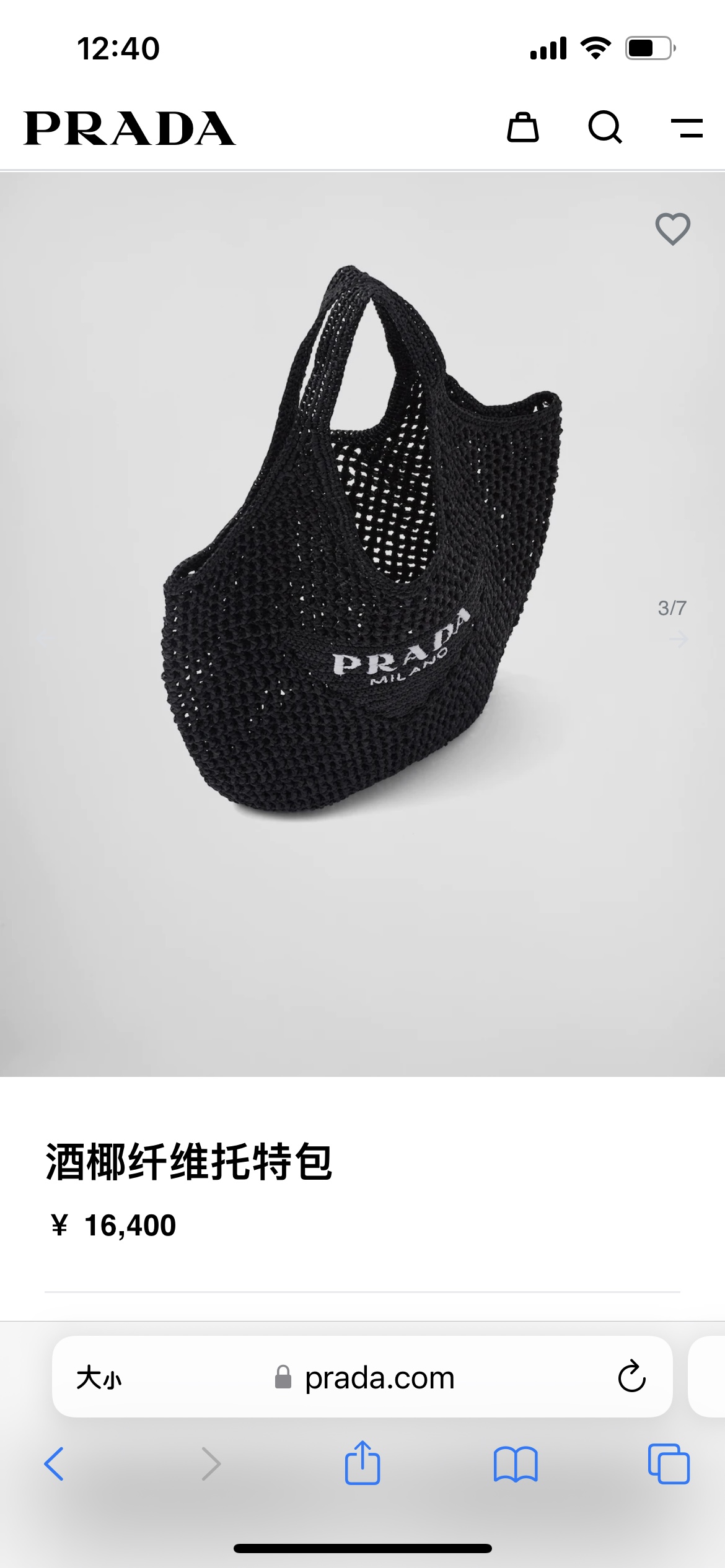Show all open tabs
Image resolution: width=725 pixels, height=1568 pixels.
(x=668, y=1464)
